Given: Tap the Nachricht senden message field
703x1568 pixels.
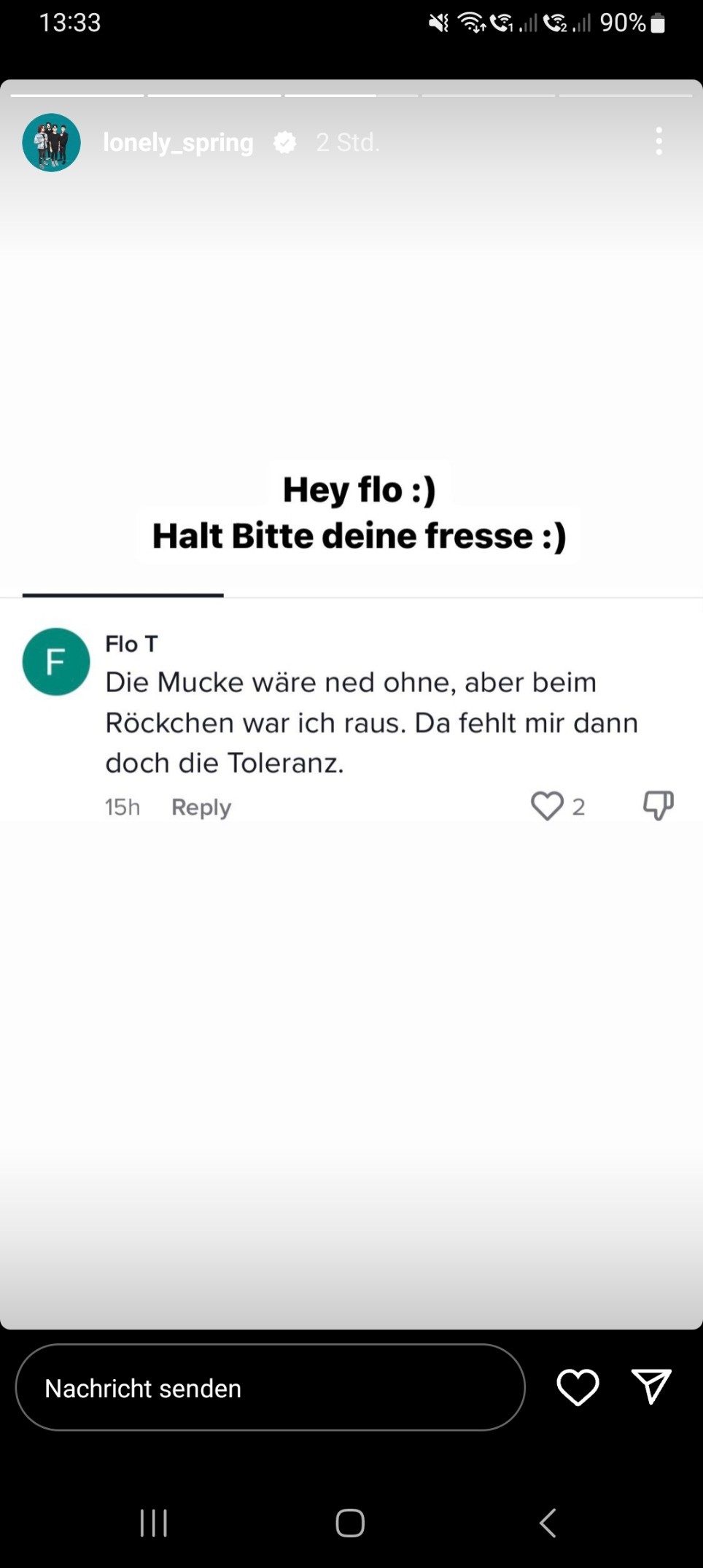Looking at the screenshot, I should pos(270,1387).
